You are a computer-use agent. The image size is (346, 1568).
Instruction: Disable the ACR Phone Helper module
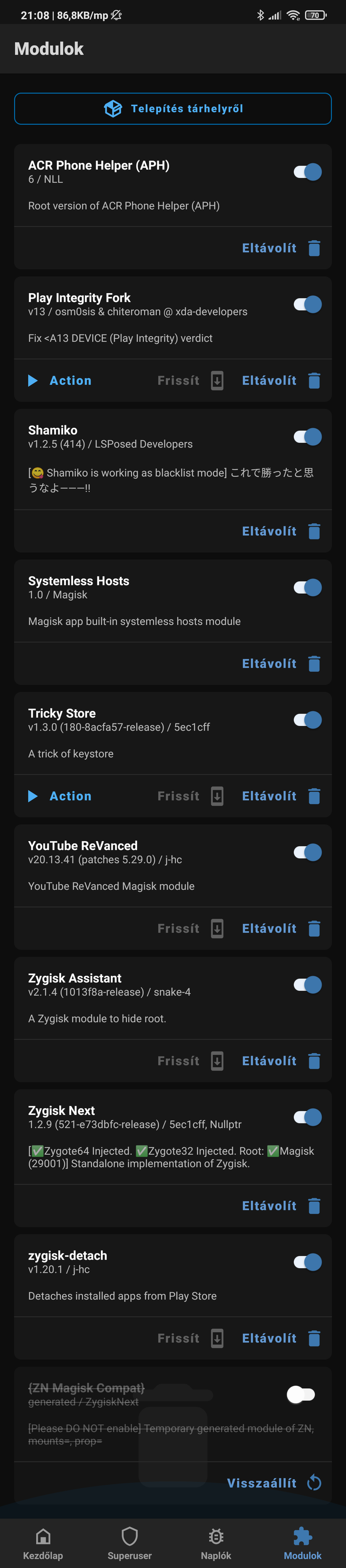click(x=307, y=172)
